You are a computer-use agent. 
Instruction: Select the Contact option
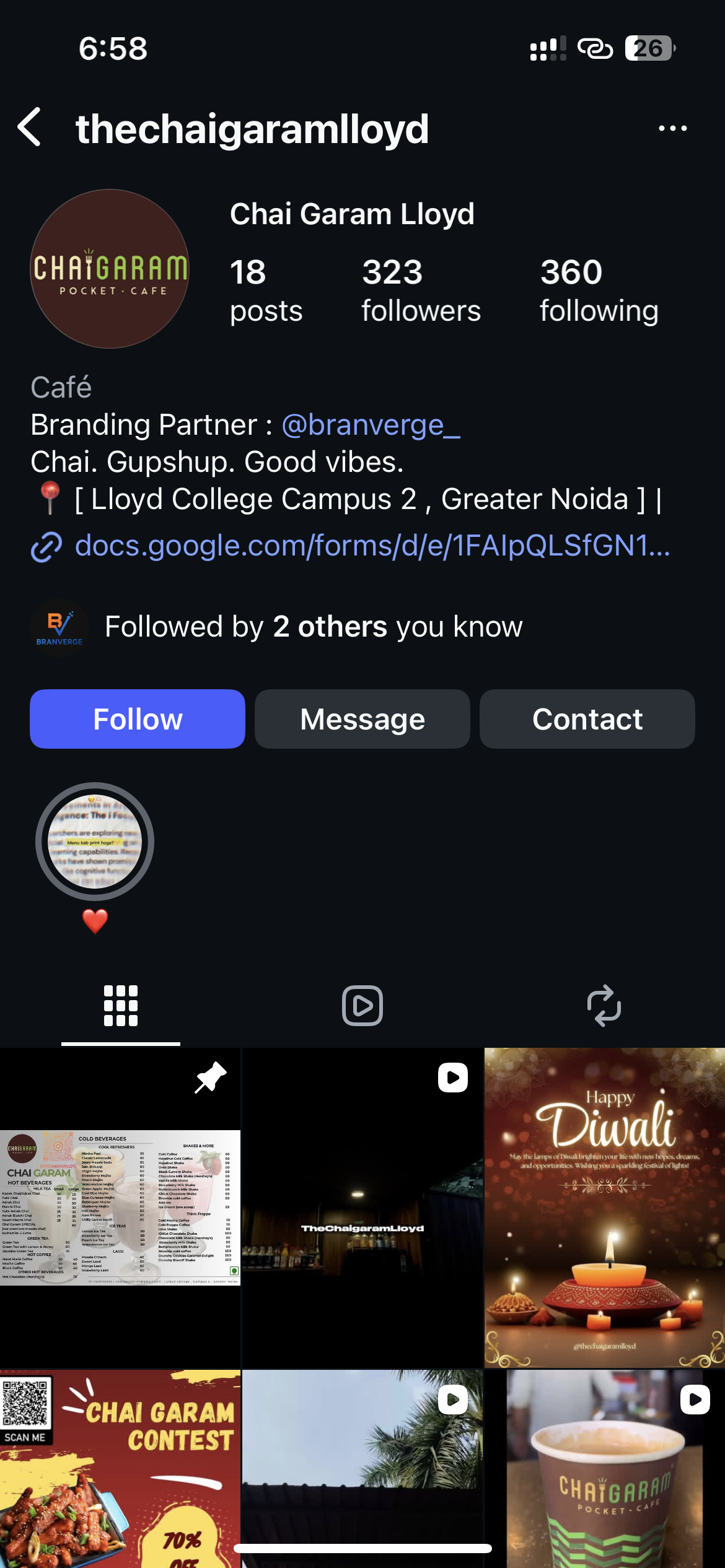click(x=586, y=718)
